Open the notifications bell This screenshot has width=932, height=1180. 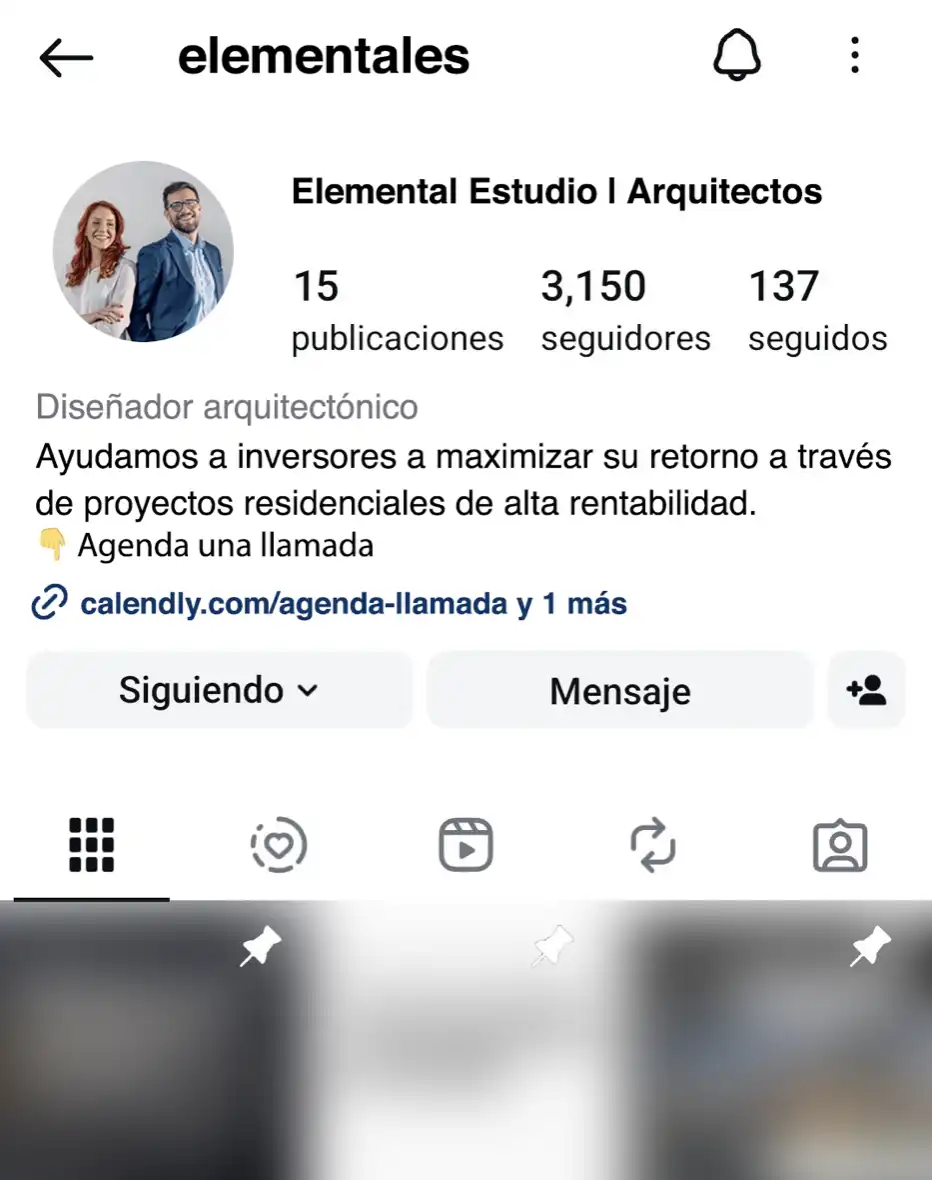pos(737,55)
